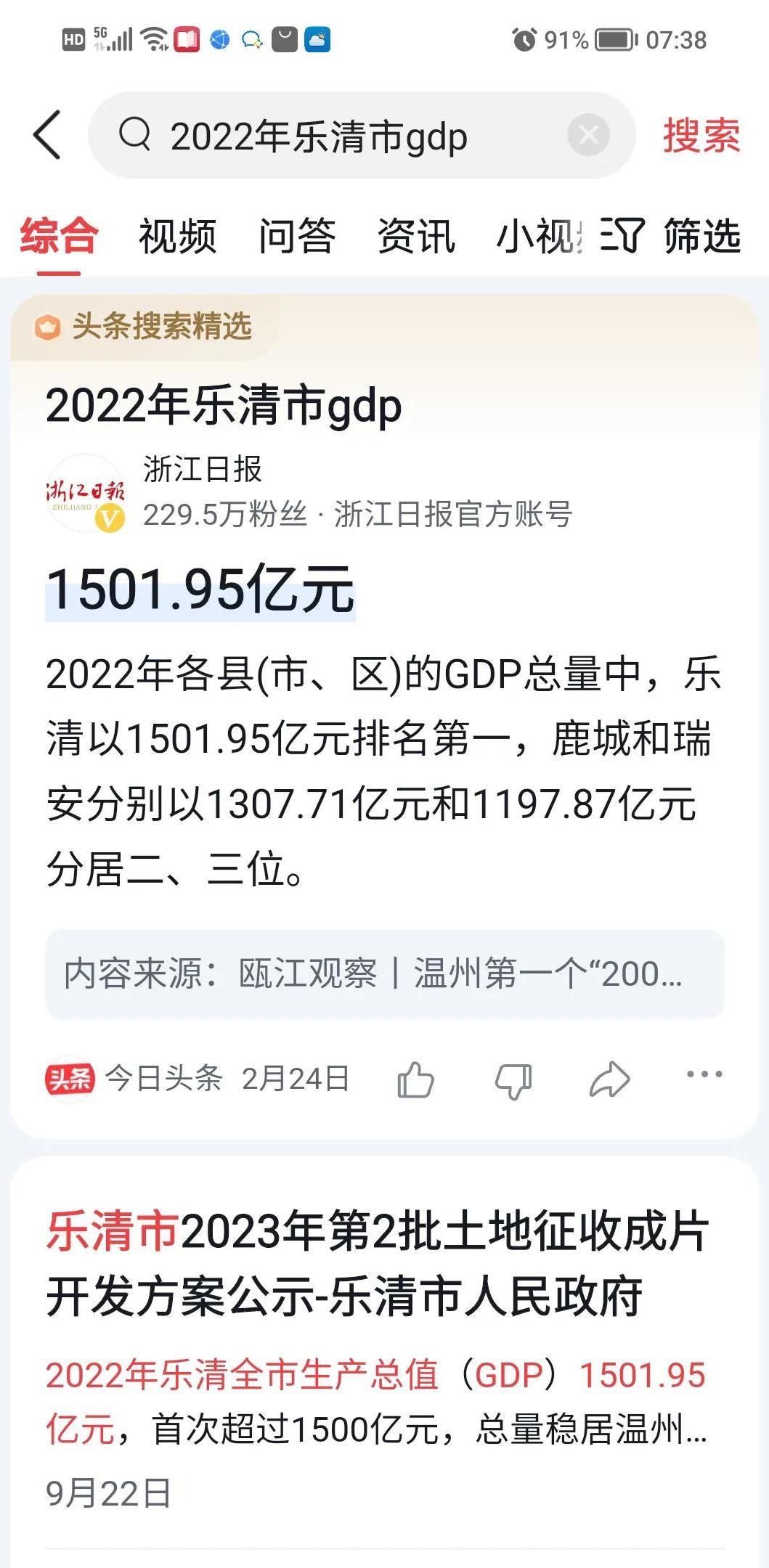This screenshot has height=1568, width=769.
Task: Clear the search query text
Action: coord(588,135)
